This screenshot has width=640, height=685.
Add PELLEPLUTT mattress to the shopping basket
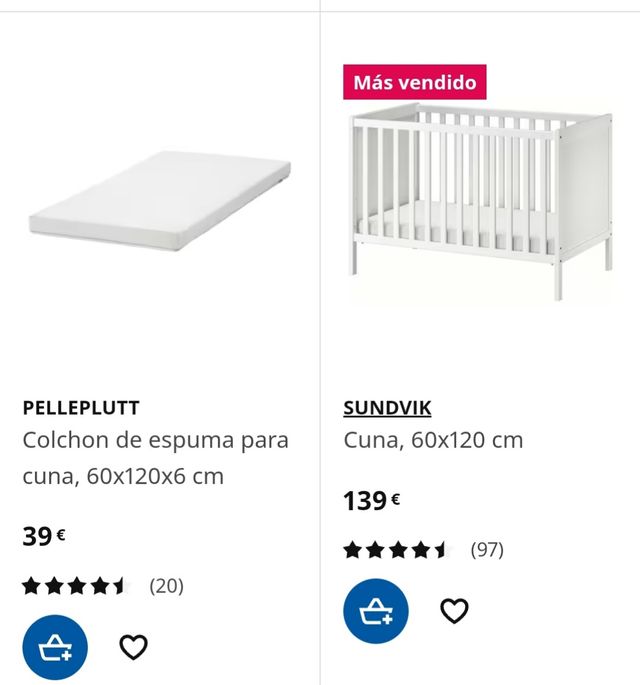pyautogui.click(x=55, y=648)
